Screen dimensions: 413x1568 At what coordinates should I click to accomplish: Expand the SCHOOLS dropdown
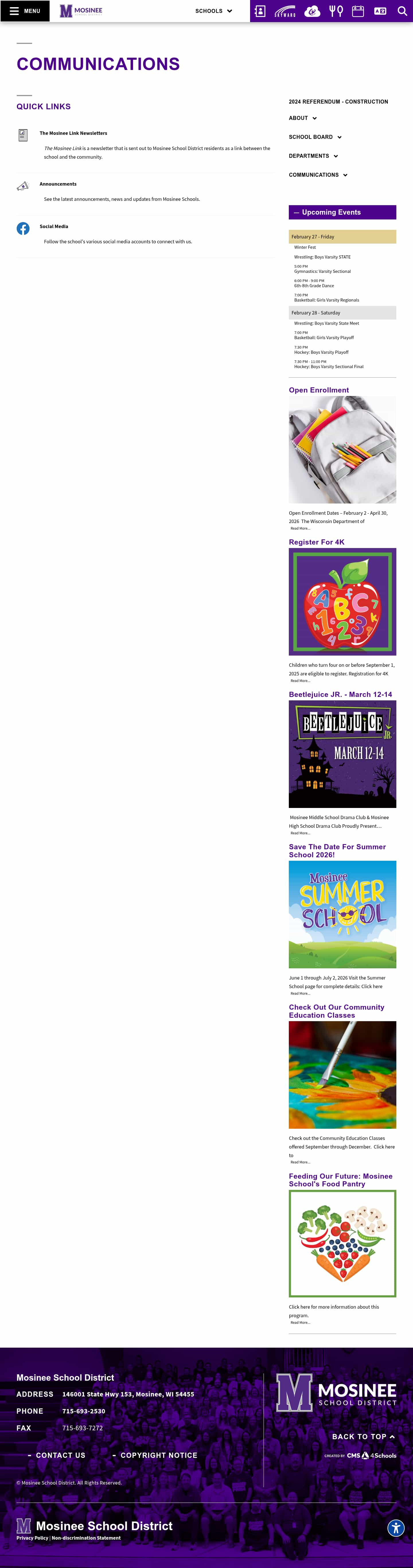coord(213,11)
